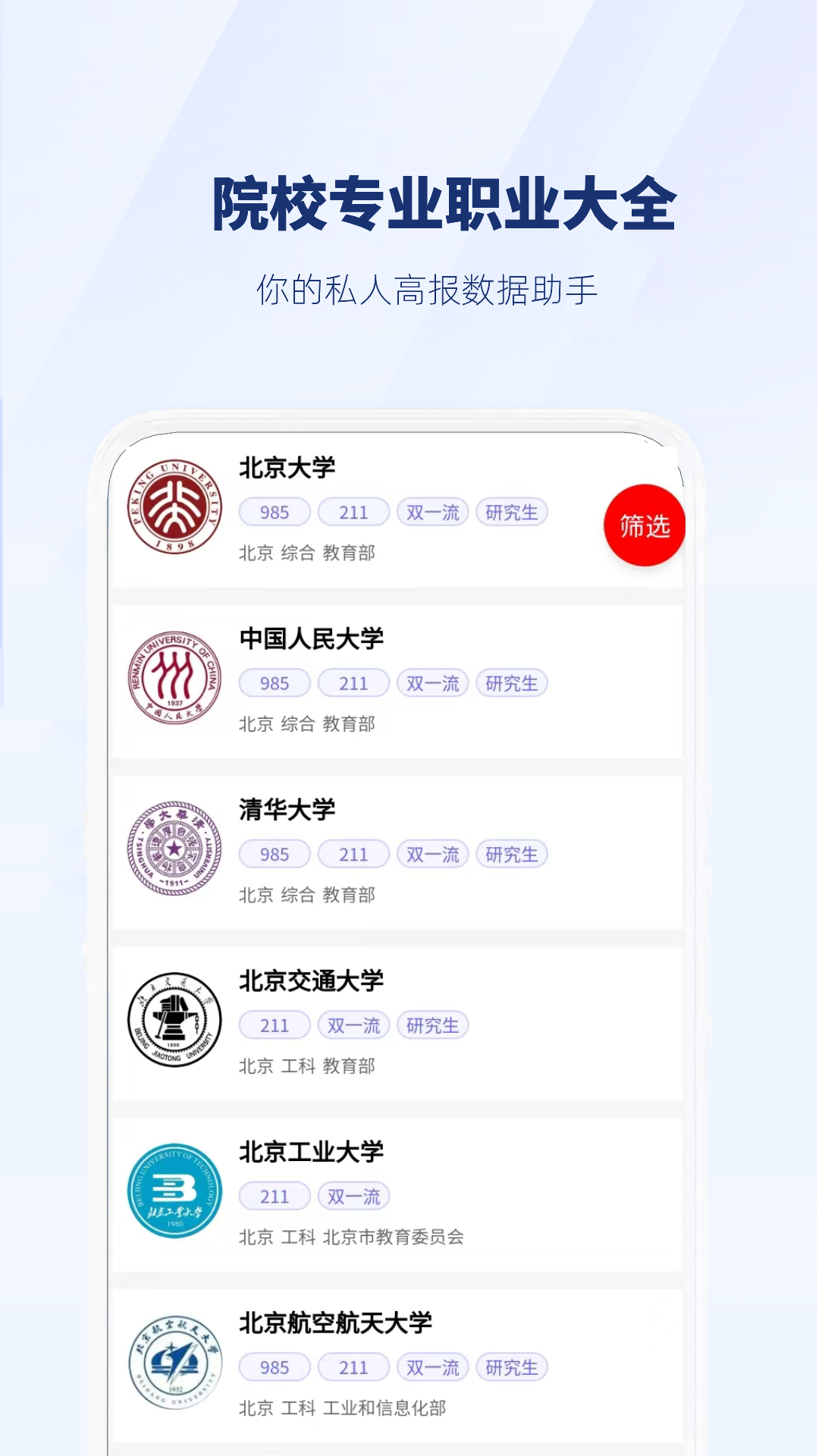Tap the 985 badge on 北京航空航天大学 card

[274, 1367]
